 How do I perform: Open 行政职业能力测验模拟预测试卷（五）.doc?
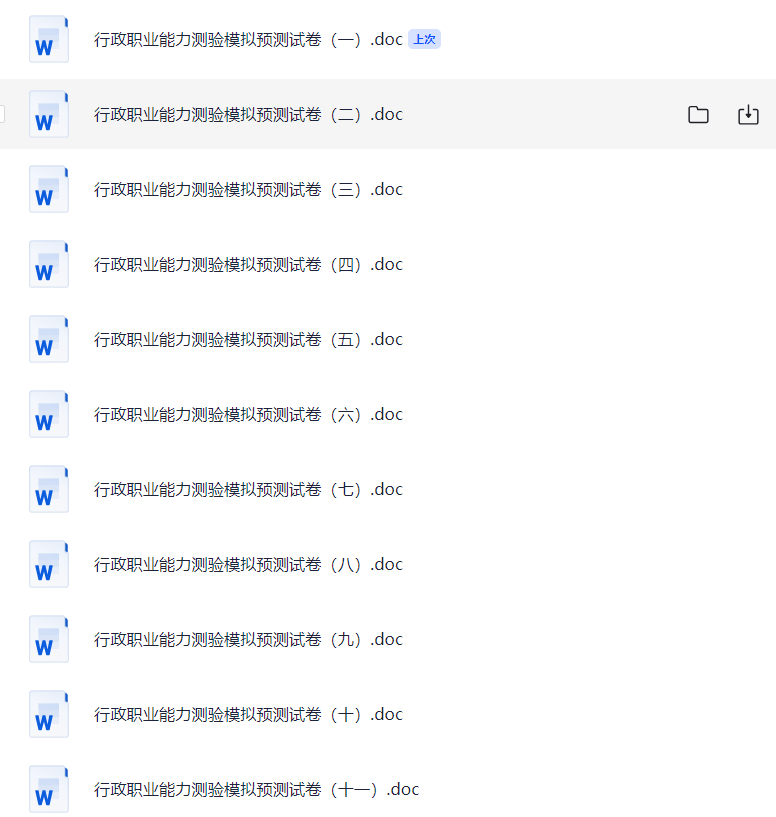click(248, 340)
